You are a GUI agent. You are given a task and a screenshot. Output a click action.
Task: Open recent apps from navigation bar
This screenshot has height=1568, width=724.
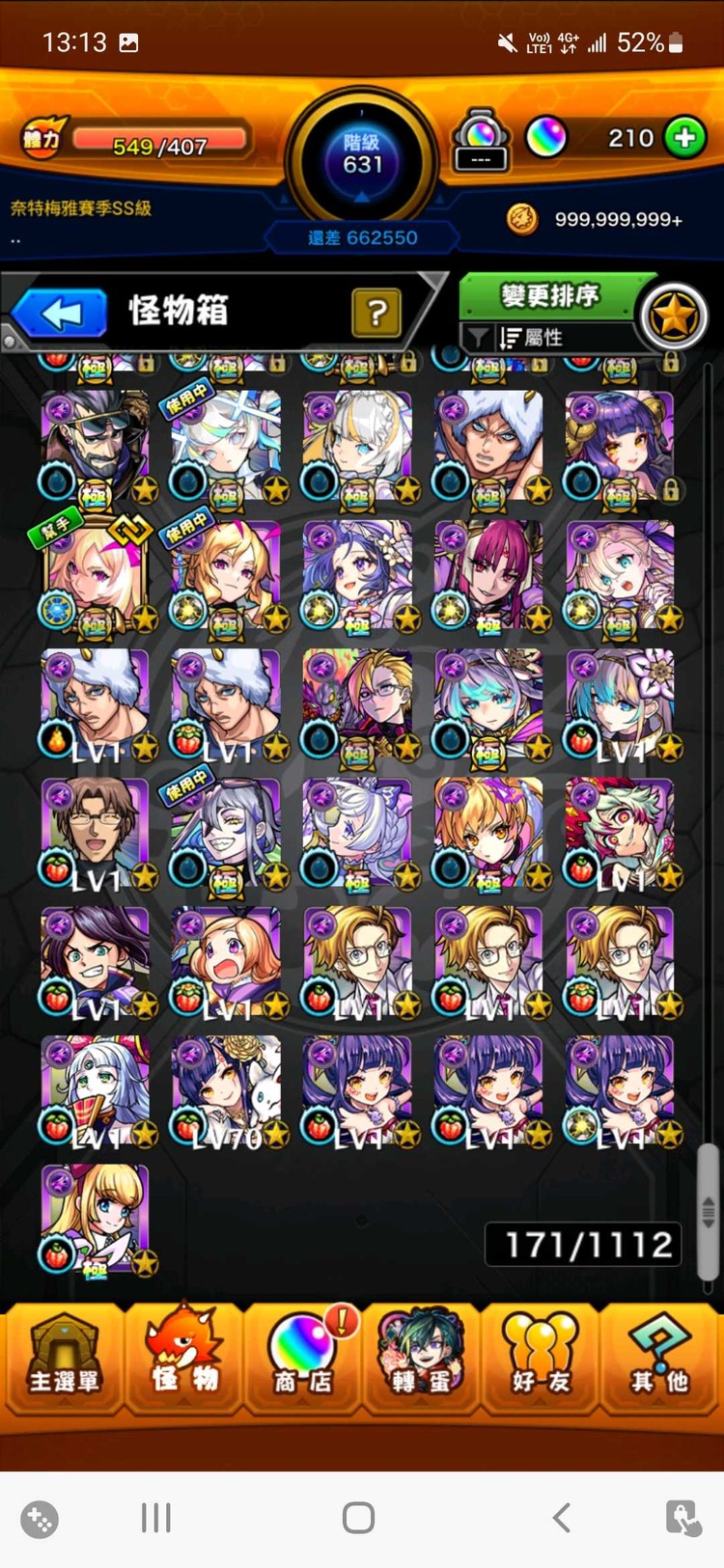coord(156,1518)
